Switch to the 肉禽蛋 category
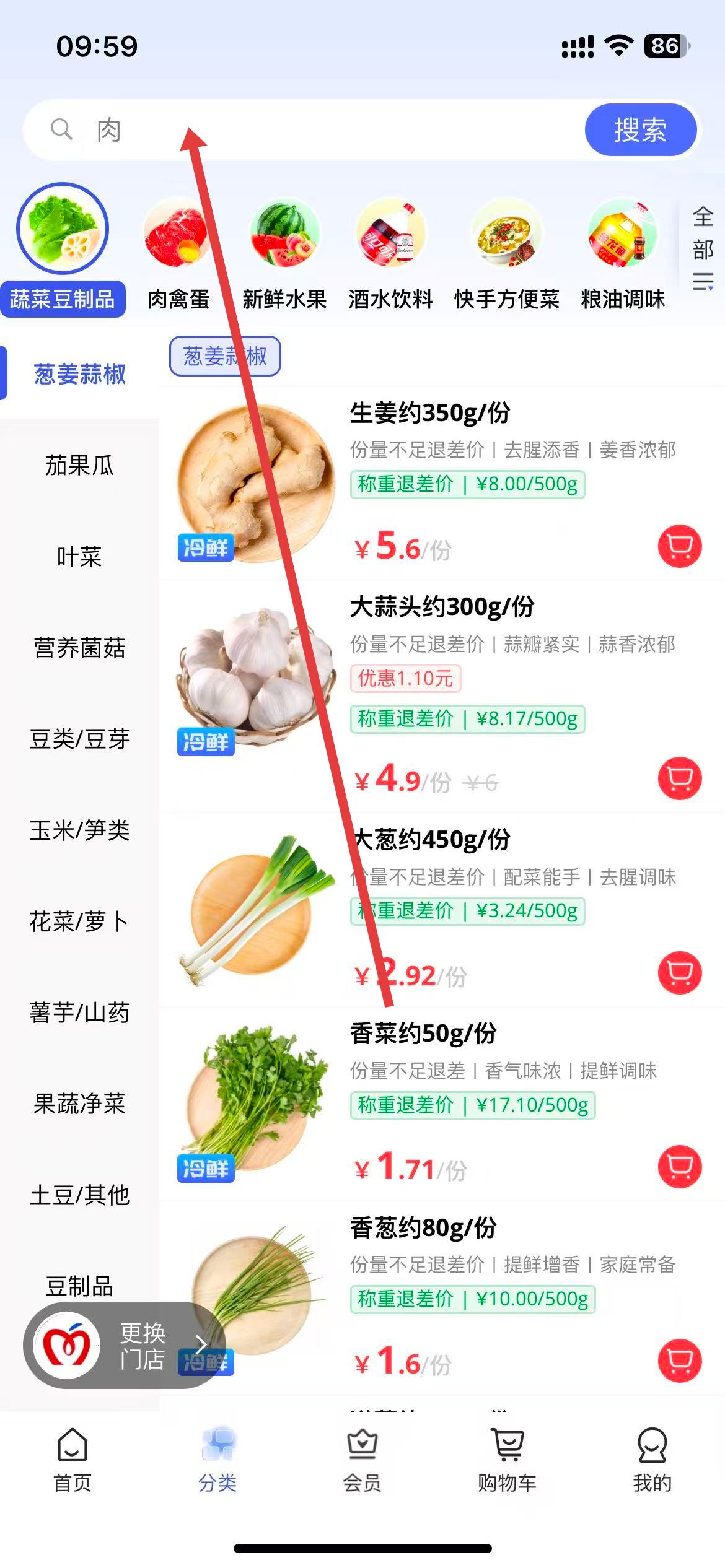The width and height of the screenshot is (725, 1568). (x=178, y=254)
